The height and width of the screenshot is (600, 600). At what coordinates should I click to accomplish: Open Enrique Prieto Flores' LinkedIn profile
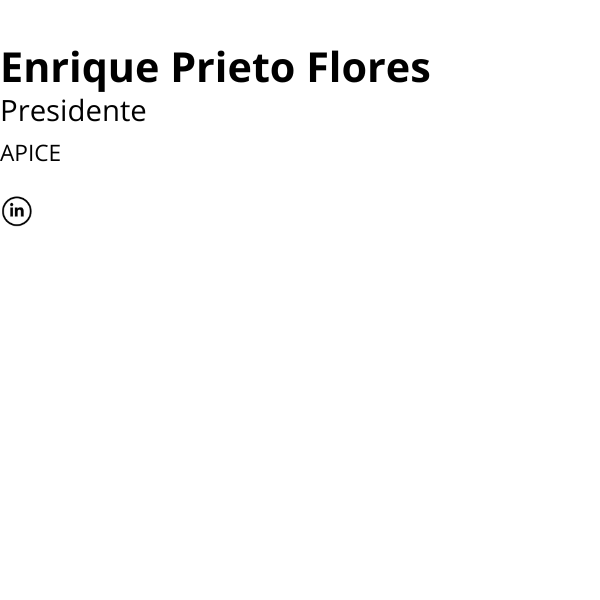pos(17,211)
